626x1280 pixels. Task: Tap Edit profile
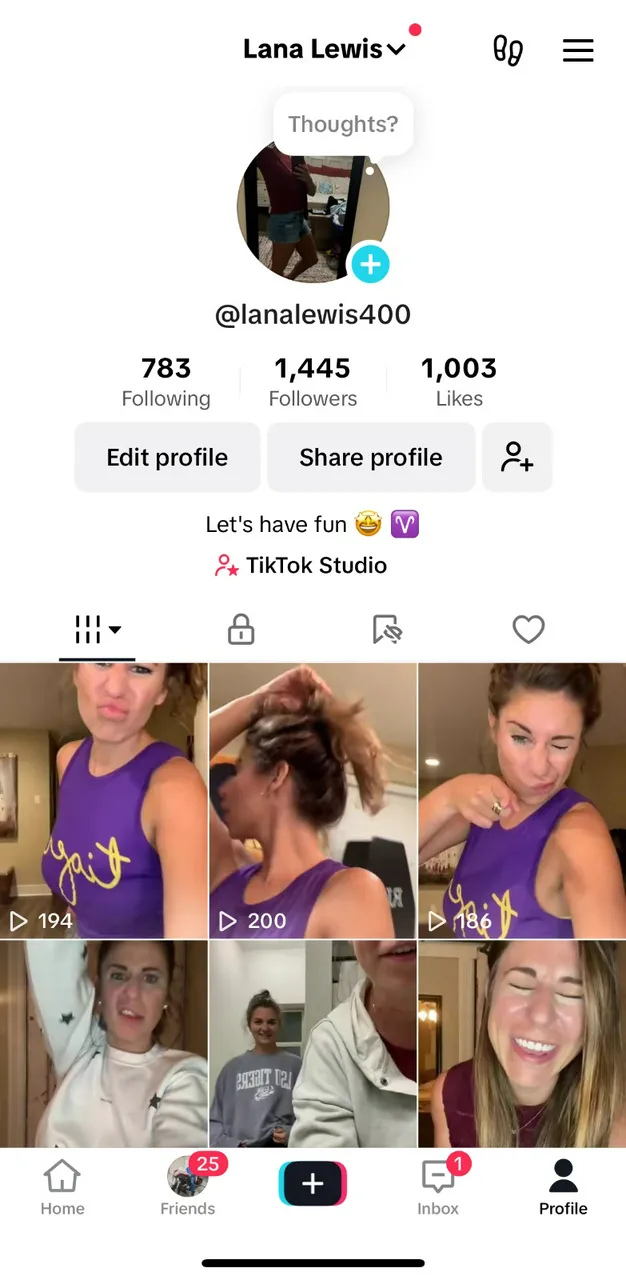tap(167, 457)
